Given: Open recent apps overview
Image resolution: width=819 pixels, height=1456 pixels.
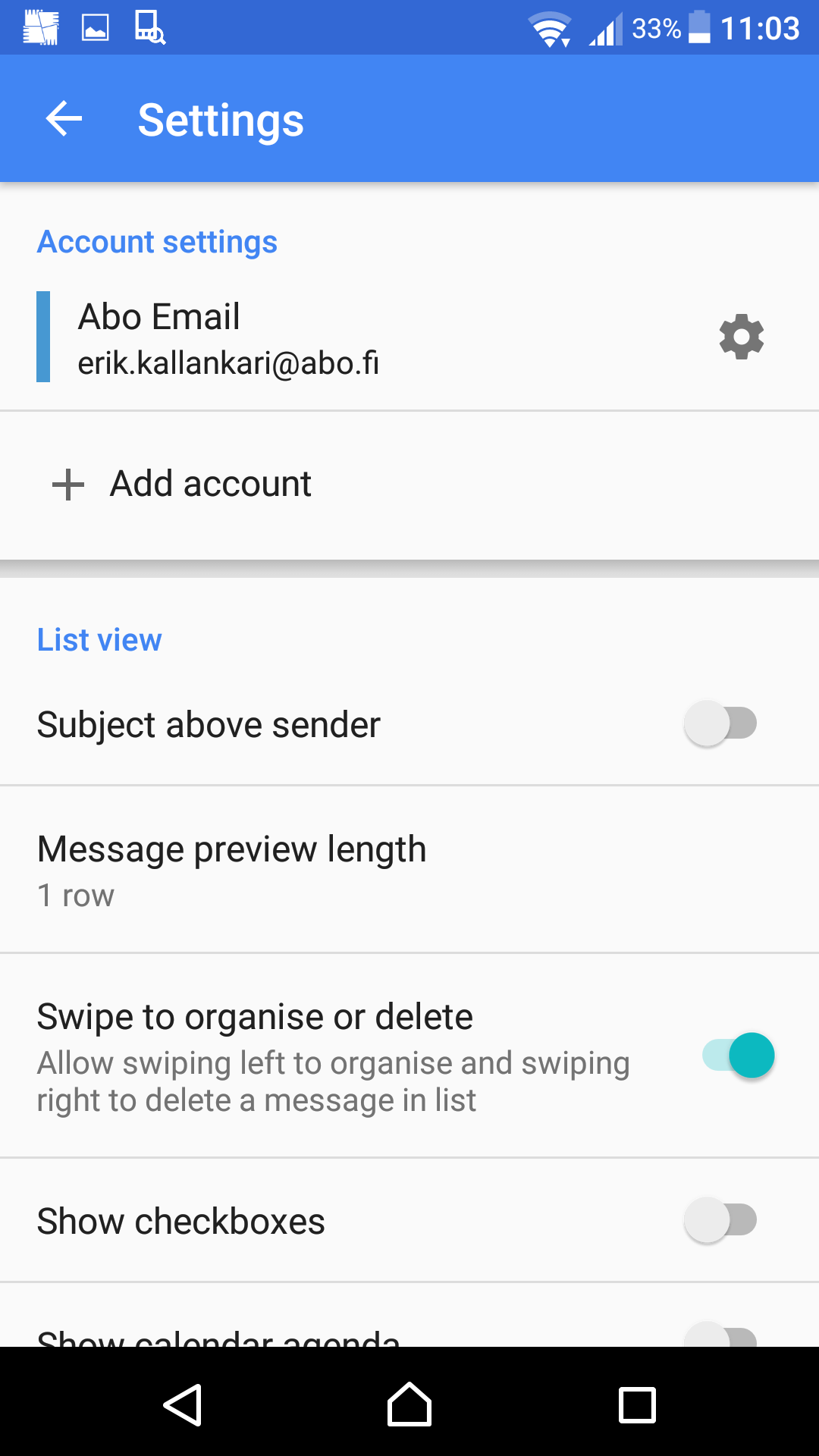Looking at the screenshot, I should (x=637, y=1405).
